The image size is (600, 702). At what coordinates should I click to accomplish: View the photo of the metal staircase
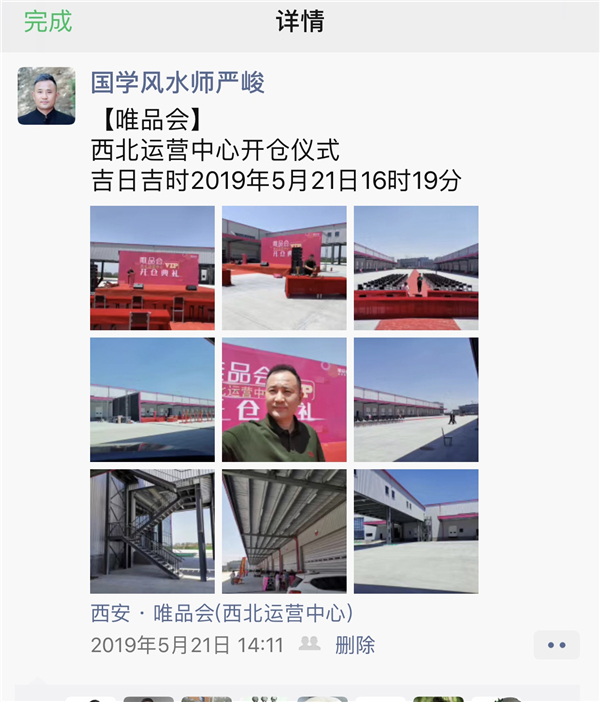[x=152, y=531]
